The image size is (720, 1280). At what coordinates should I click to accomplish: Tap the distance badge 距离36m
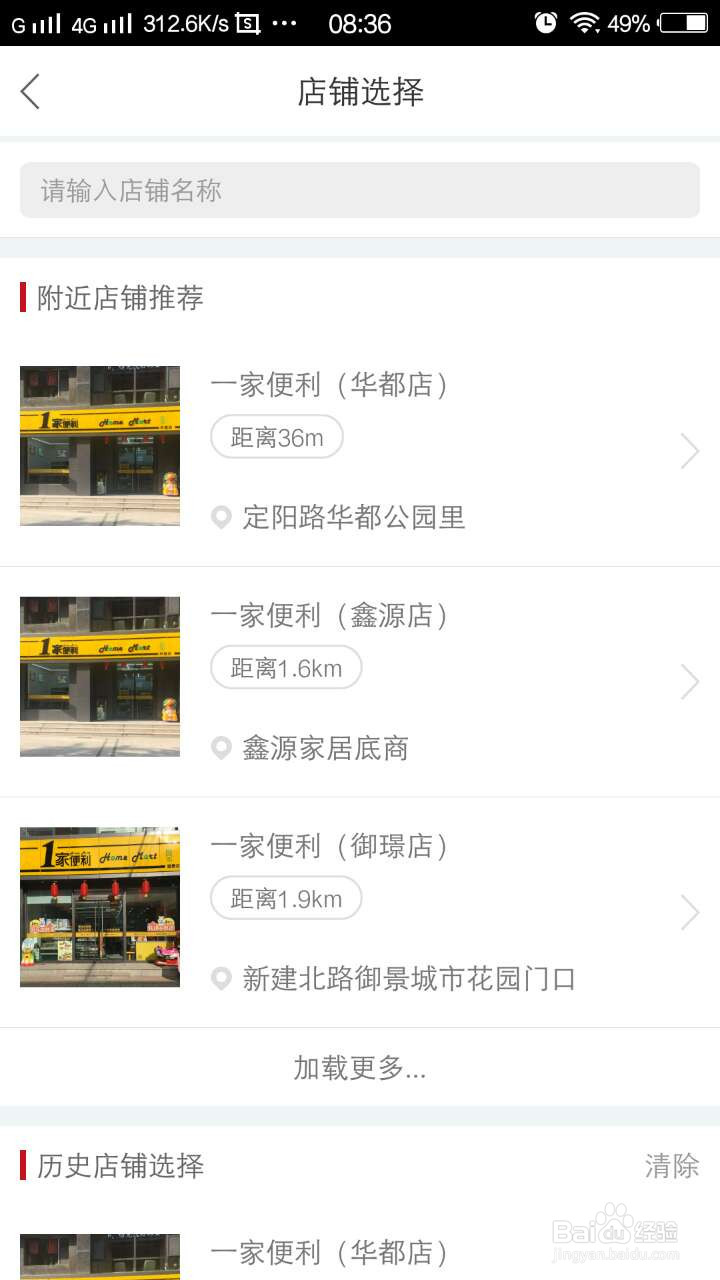(x=276, y=437)
